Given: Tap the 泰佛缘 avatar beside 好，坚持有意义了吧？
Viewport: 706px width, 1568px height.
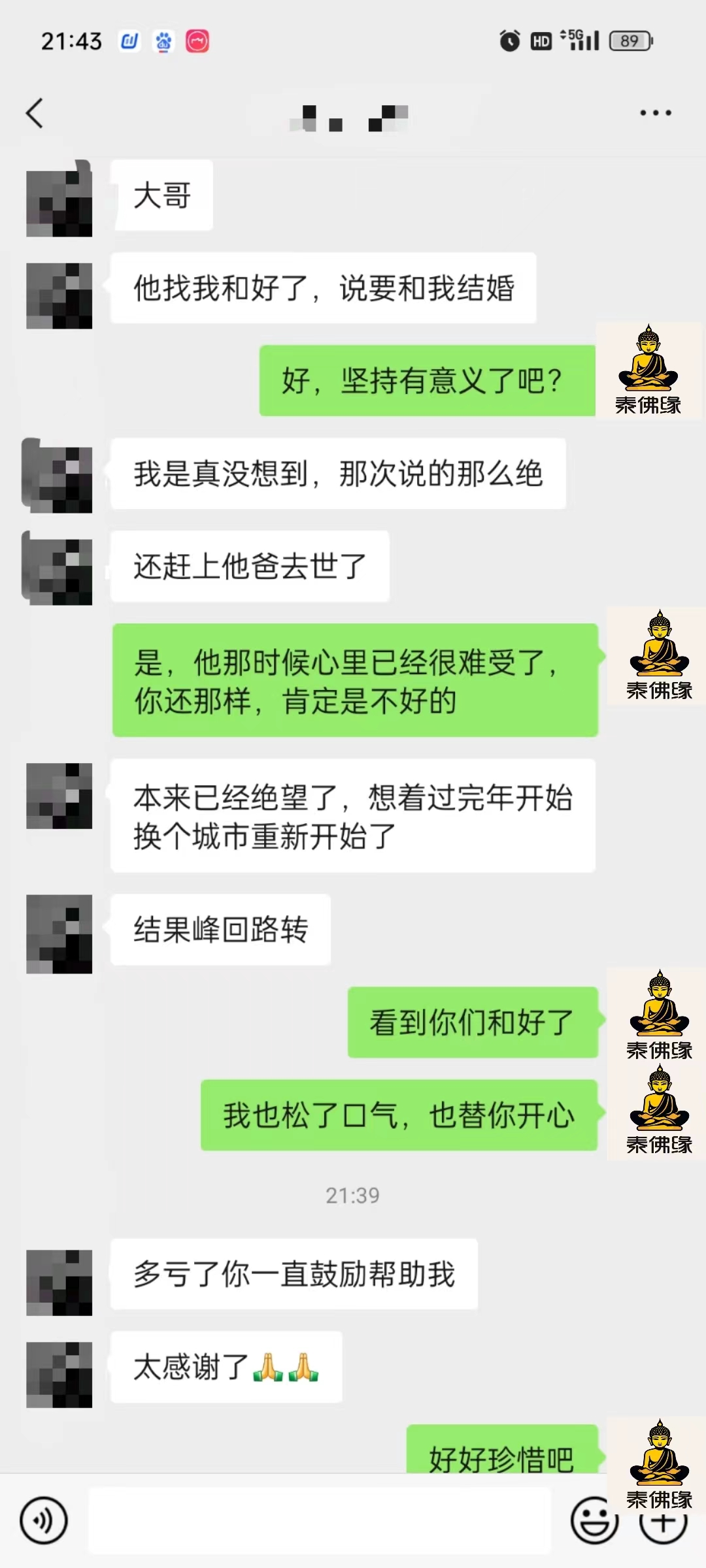Looking at the screenshot, I should pos(648,370).
